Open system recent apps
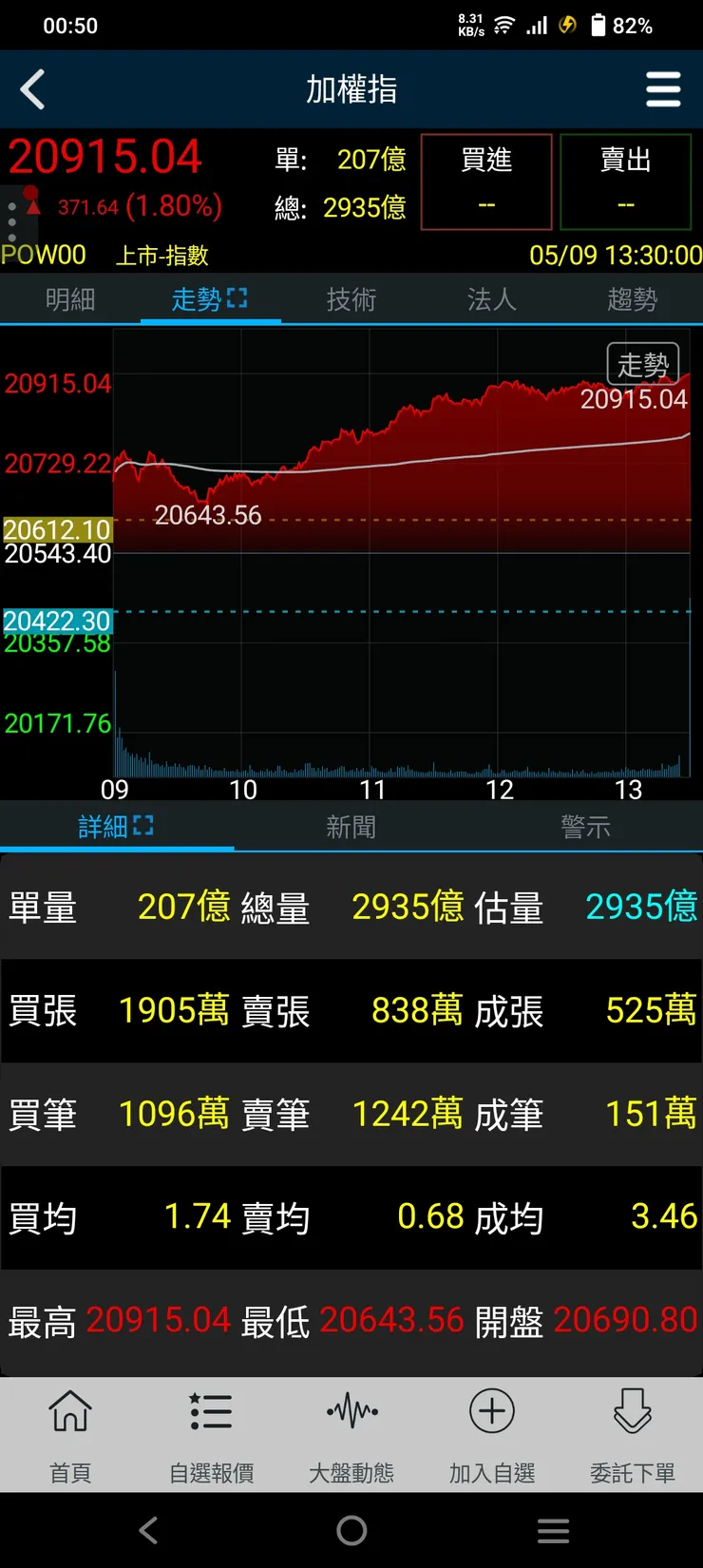Viewport: 703px width, 1568px height. (553, 1530)
